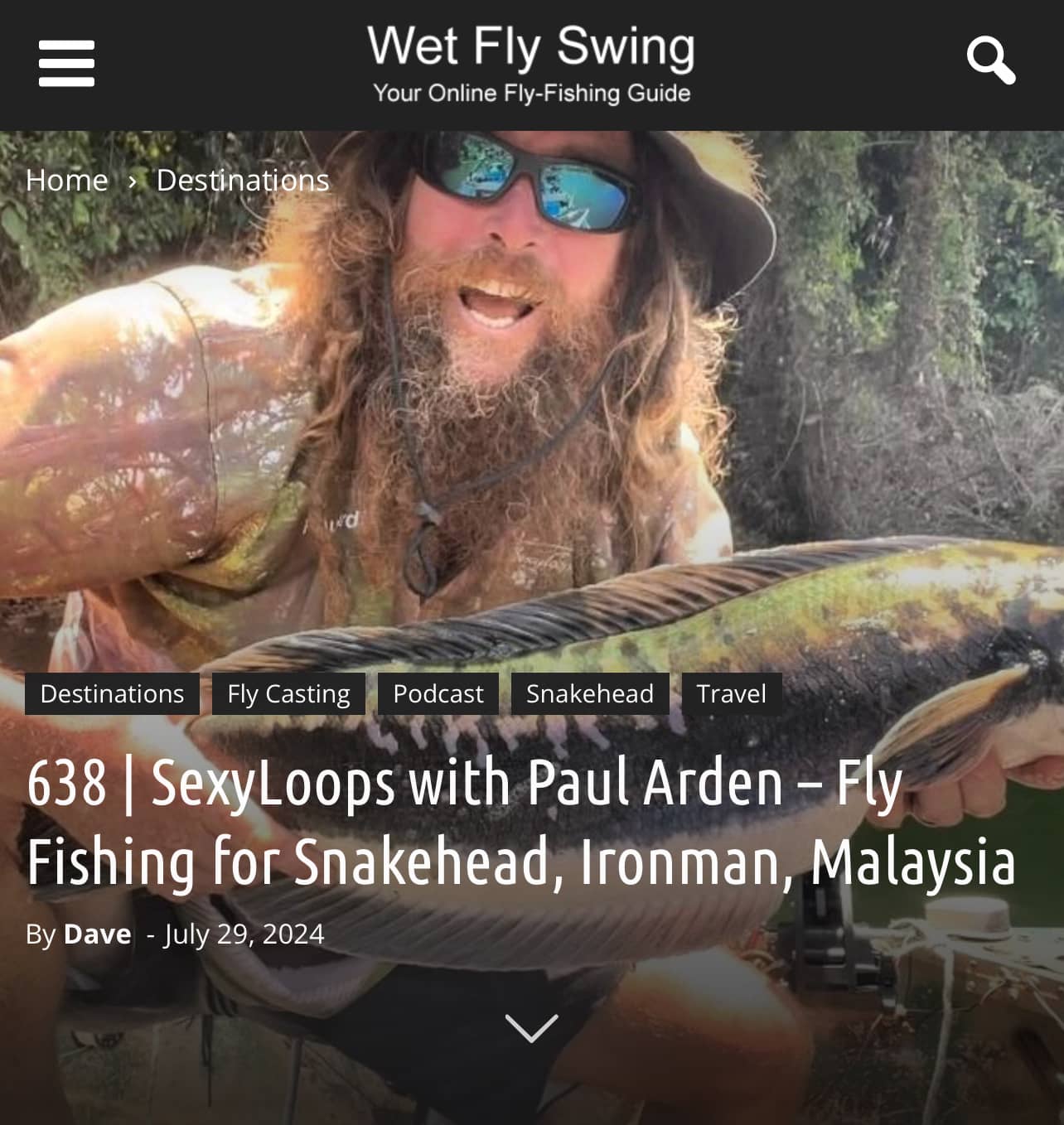Open the Travel category tag
The width and height of the screenshot is (1064, 1125).
click(731, 693)
